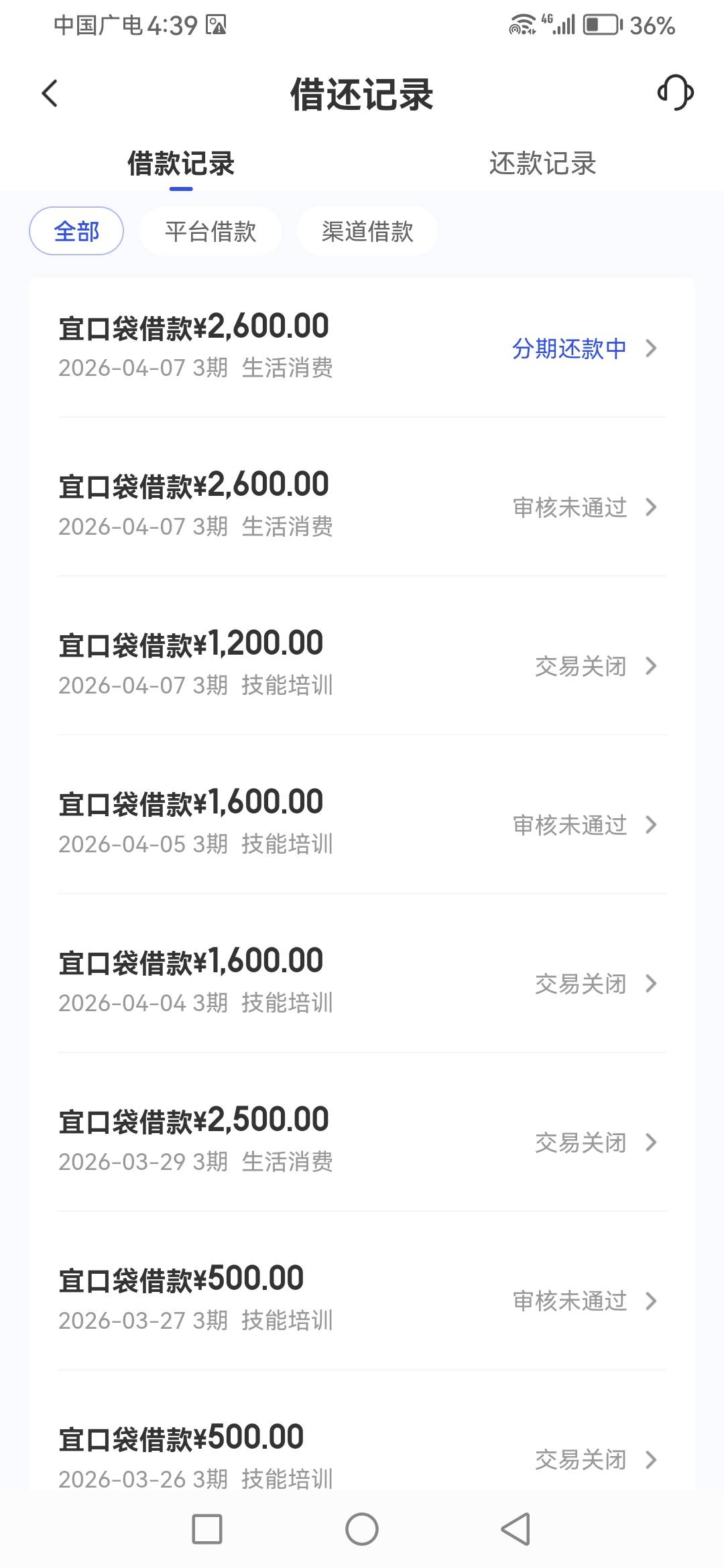
Task: Open recent apps from navigation bar
Action: [207, 1530]
